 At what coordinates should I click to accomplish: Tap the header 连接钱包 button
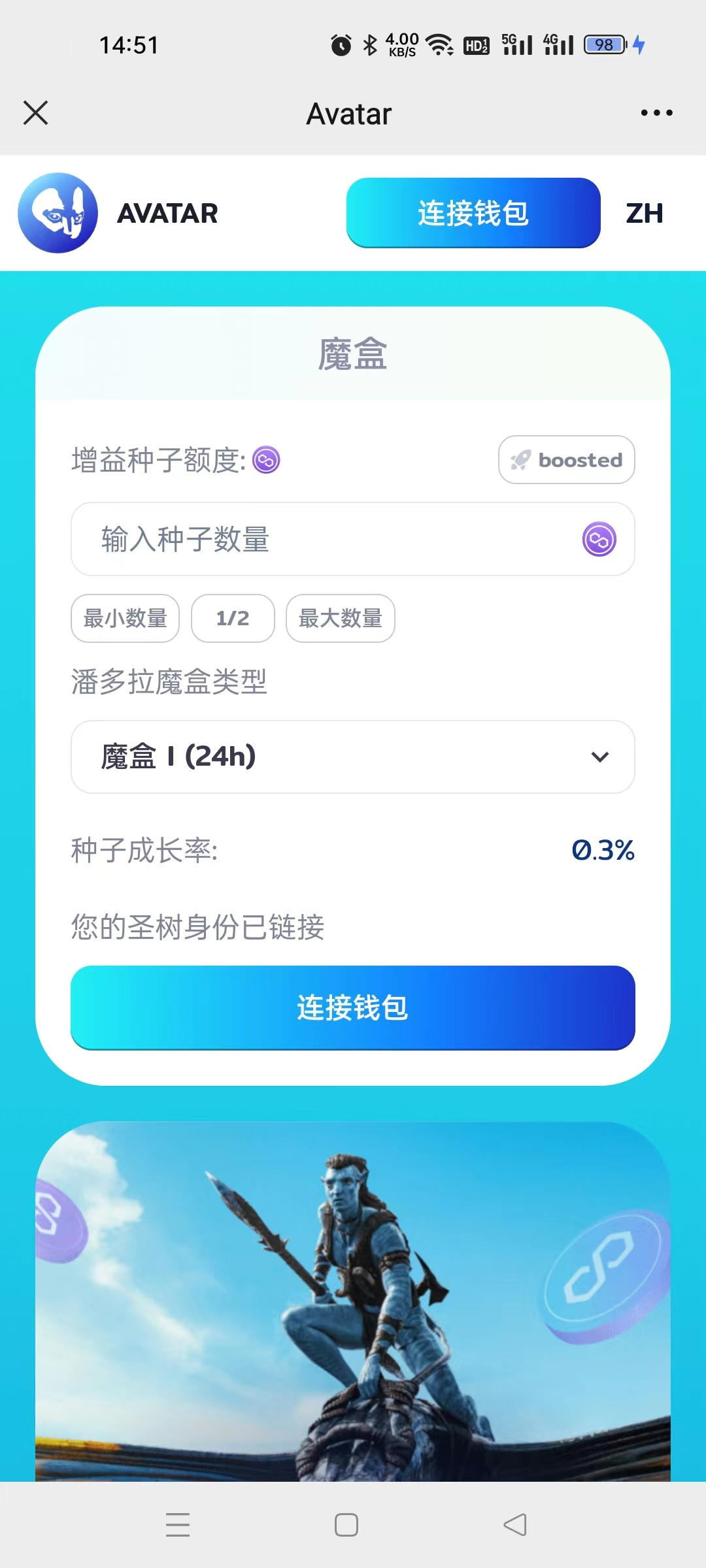click(473, 213)
